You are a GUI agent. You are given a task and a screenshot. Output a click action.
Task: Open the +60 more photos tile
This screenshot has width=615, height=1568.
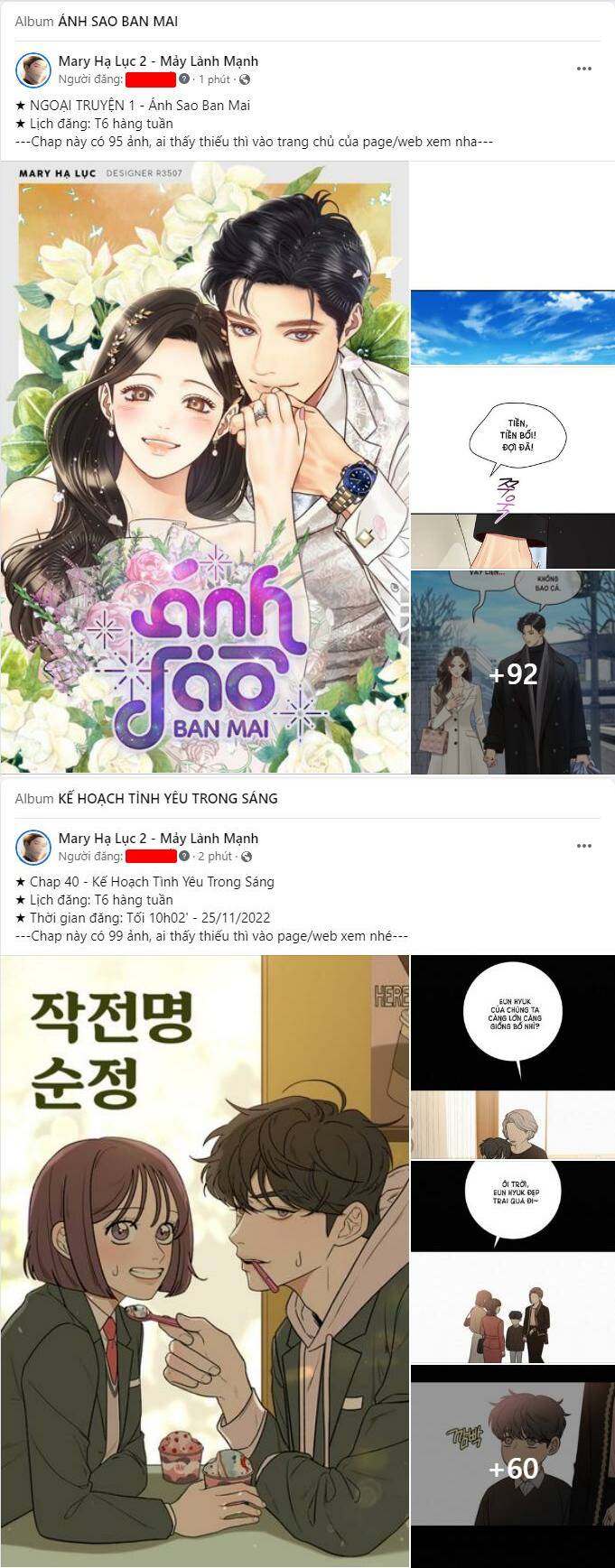pos(512,1467)
